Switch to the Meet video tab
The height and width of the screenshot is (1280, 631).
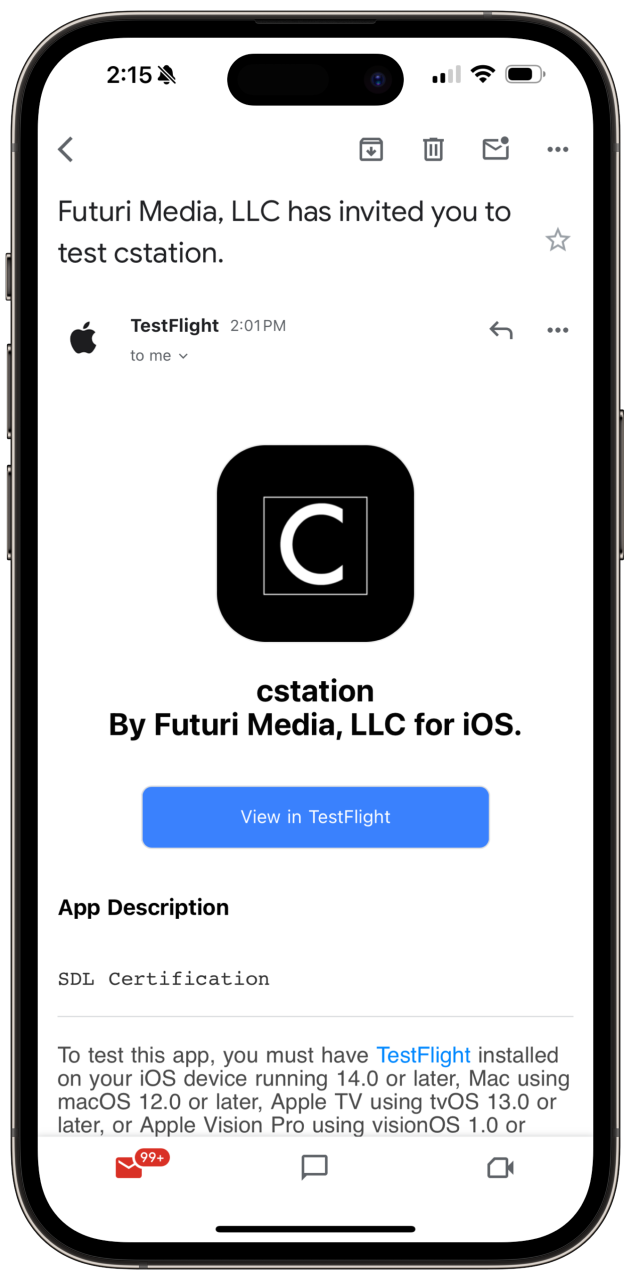499,1167
